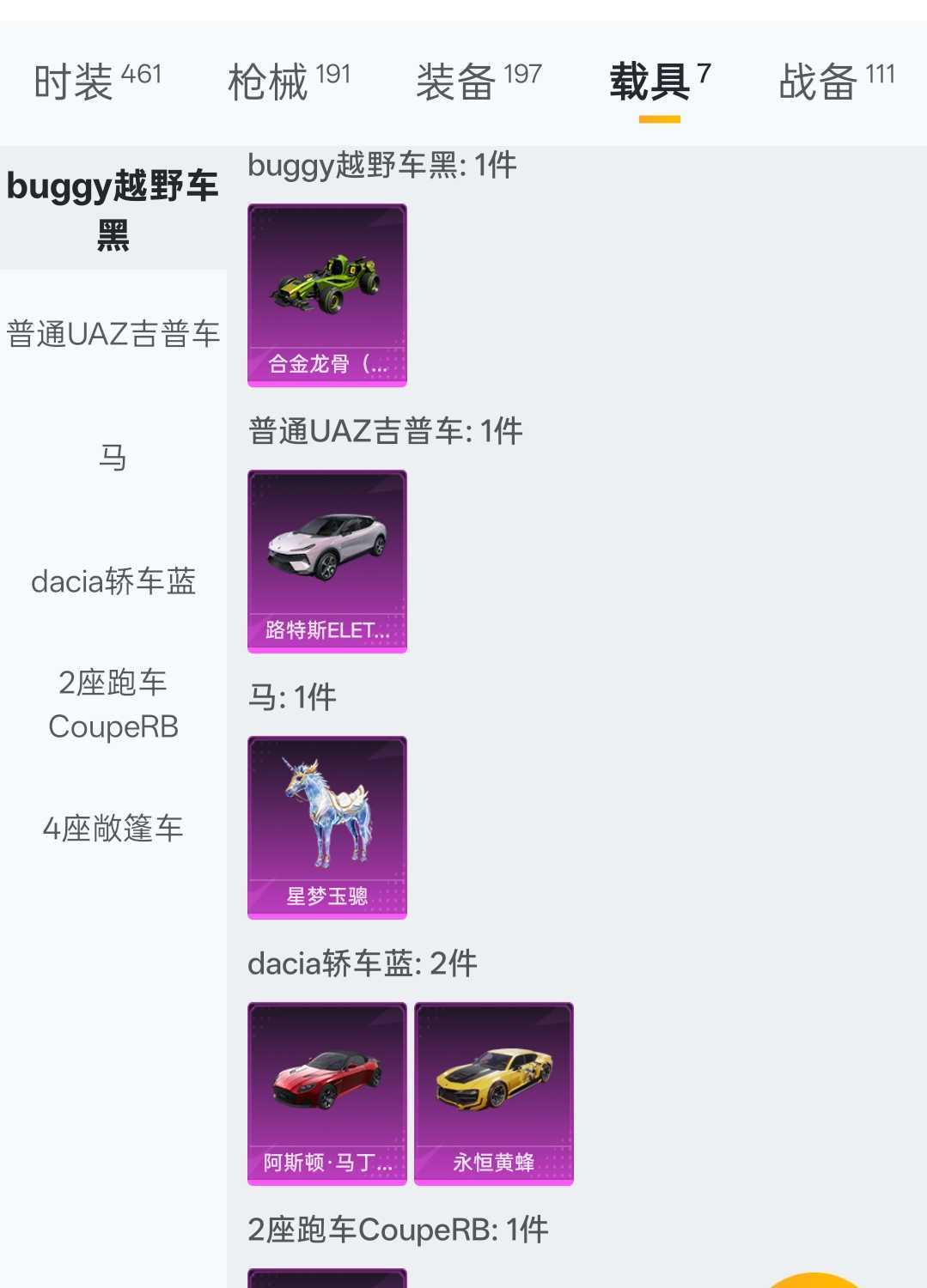927x1288 pixels.
Task: Select buggy越野车黑 in the sidebar
Action: [113, 210]
